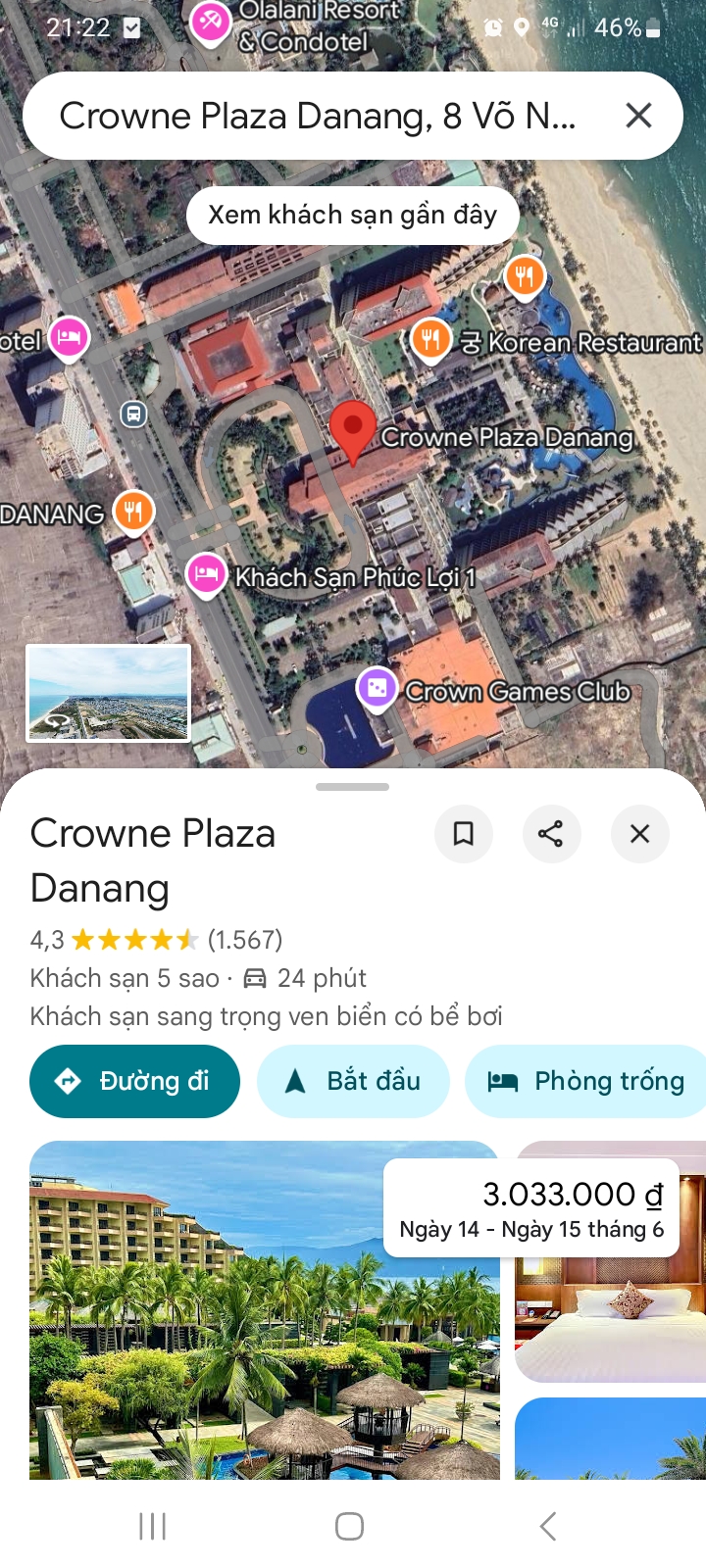Screen dimensions: 706x1568
Task: Select Khách Sạn Phúc Lợi 1 map pin
Action: pyautogui.click(x=206, y=573)
